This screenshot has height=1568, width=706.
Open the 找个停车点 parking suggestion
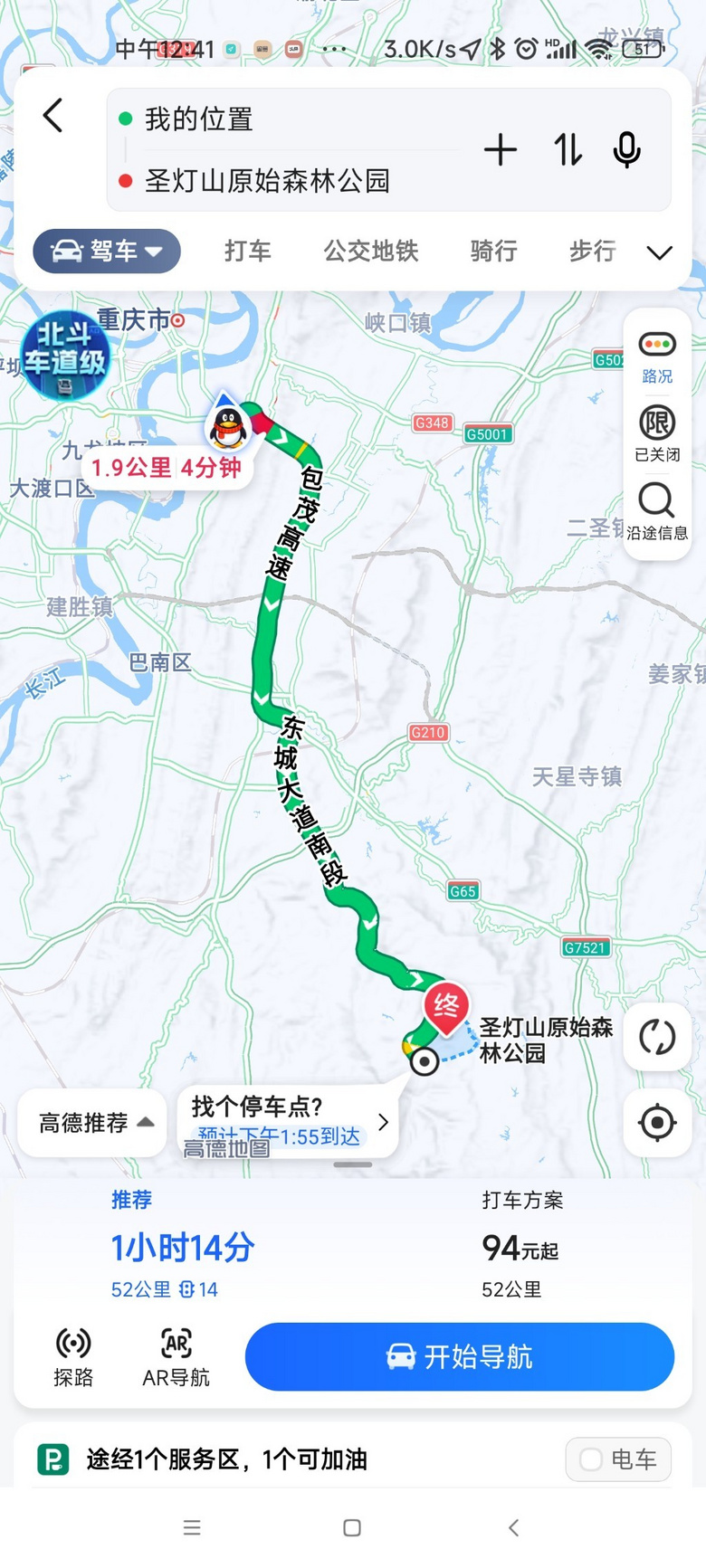coord(288,1122)
